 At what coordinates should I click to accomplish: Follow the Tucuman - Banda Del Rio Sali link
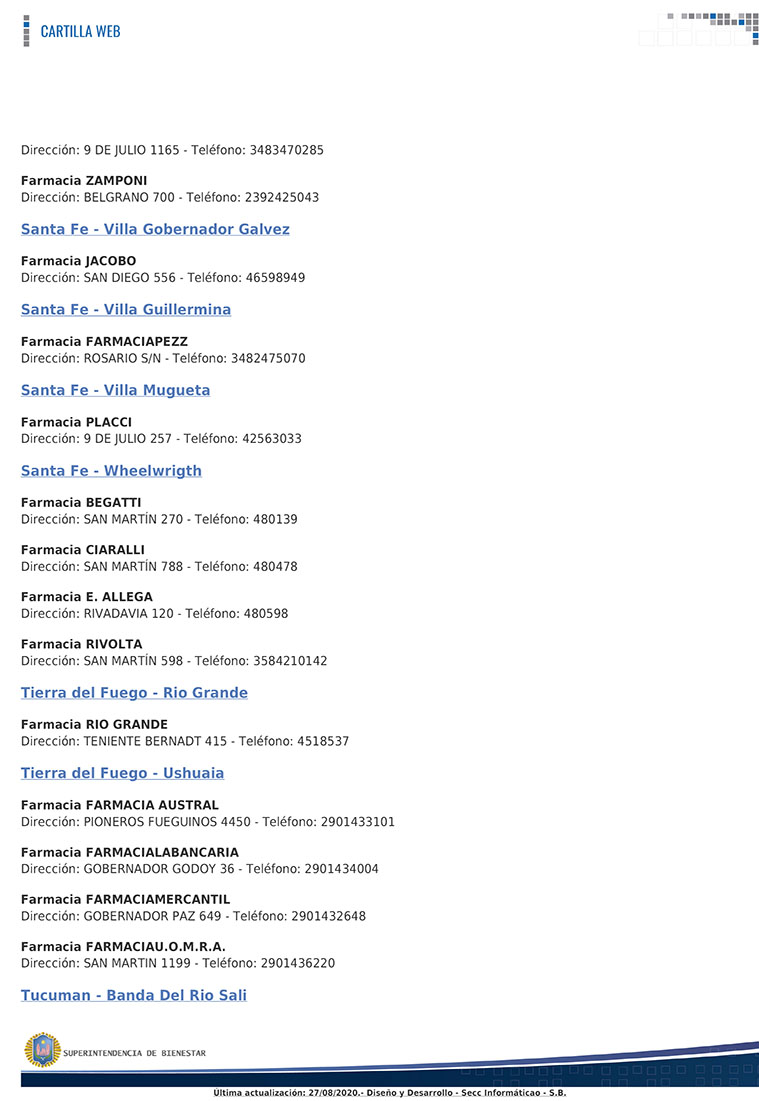pyautogui.click(x=133, y=995)
